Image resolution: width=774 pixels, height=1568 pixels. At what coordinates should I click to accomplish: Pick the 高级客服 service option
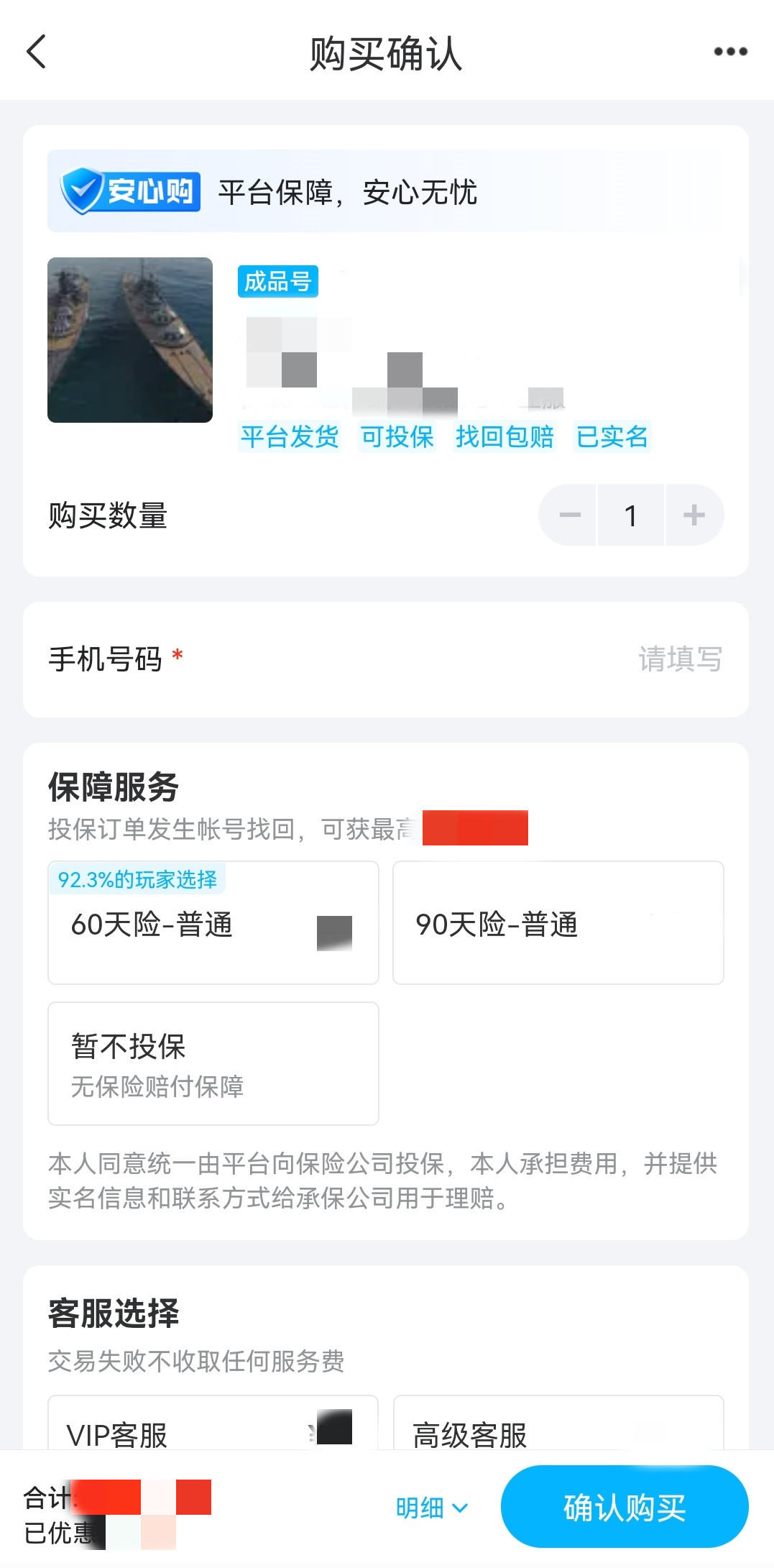pyautogui.click(x=558, y=1427)
